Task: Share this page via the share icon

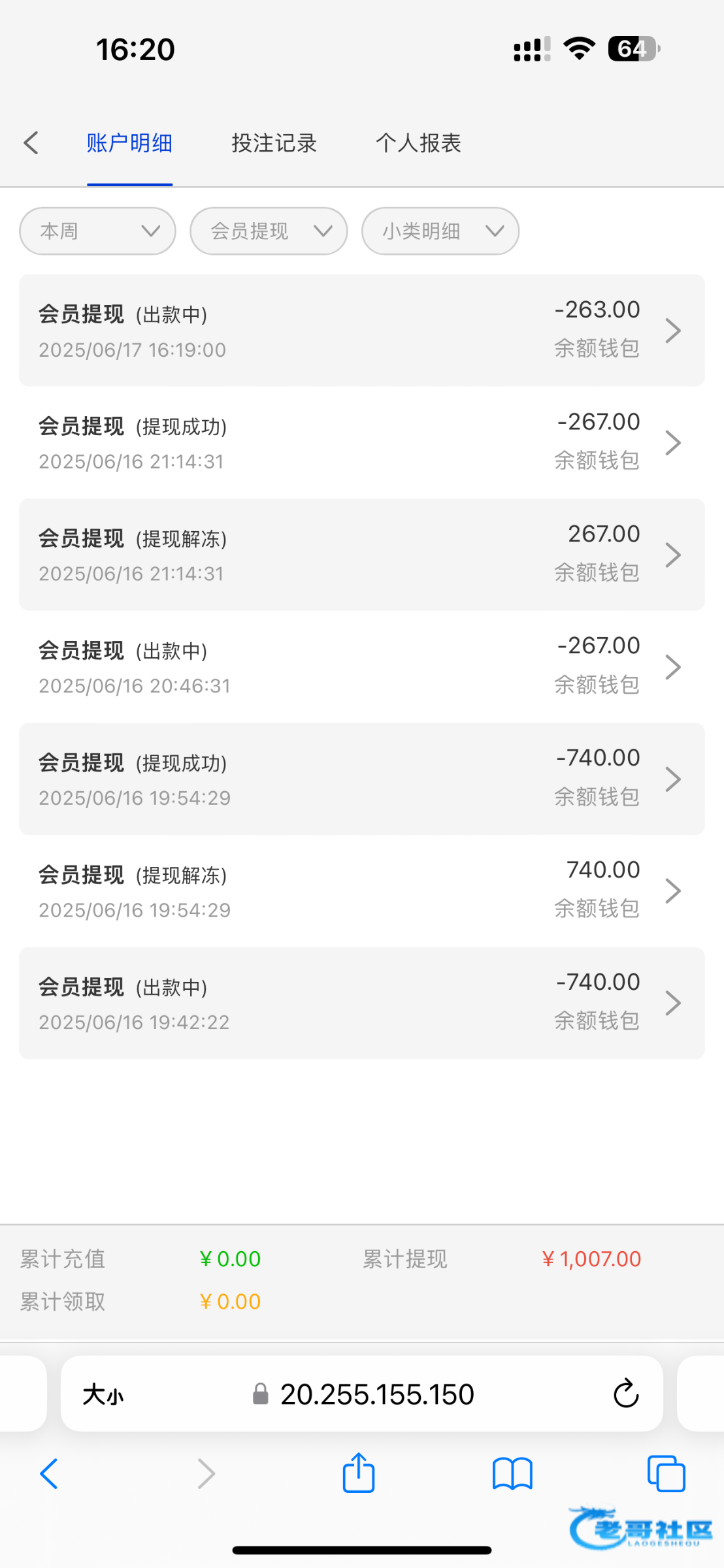Action: [359, 1473]
